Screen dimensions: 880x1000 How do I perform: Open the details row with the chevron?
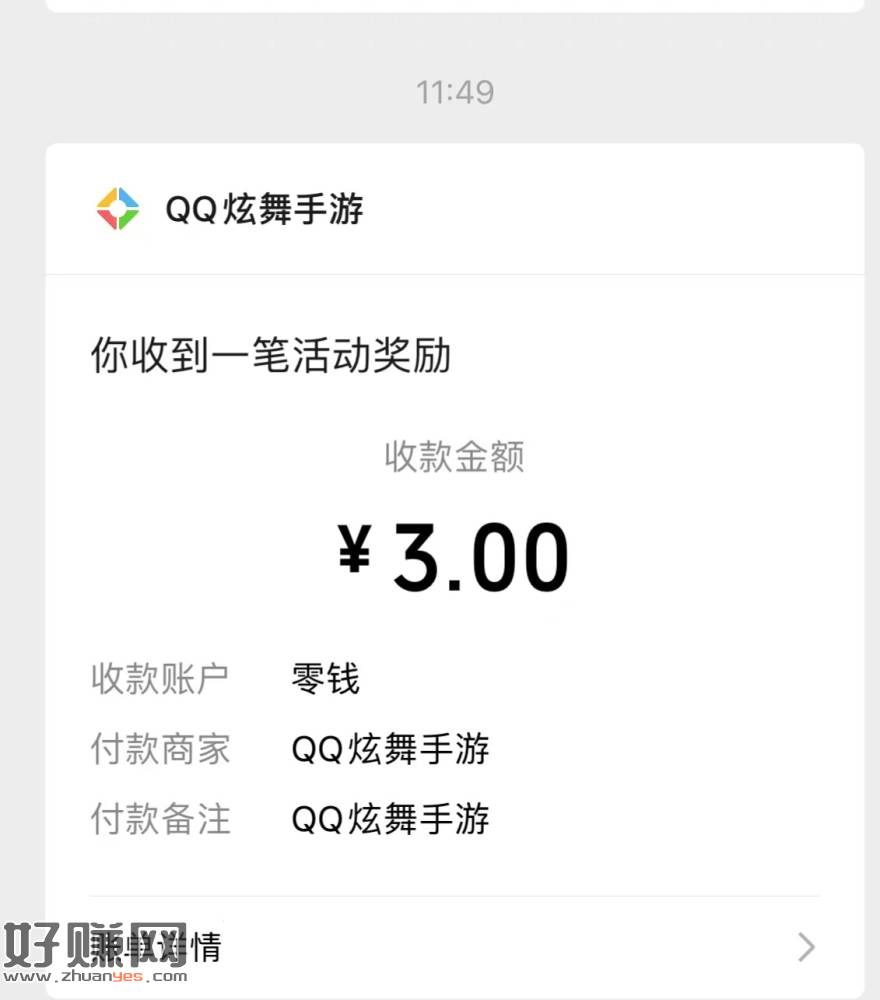(455, 946)
